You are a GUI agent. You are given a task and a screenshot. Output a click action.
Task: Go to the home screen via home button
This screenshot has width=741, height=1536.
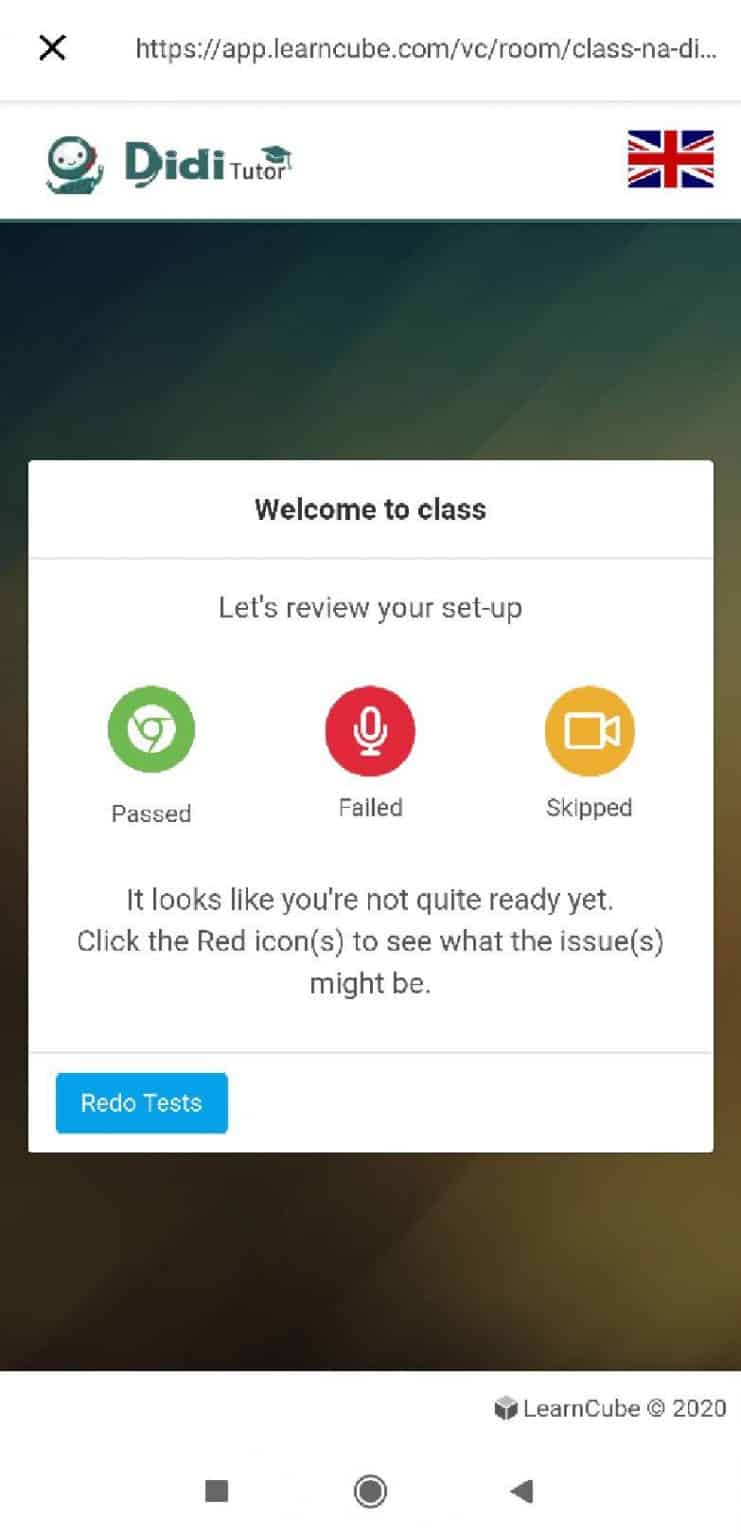(x=370, y=1492)
